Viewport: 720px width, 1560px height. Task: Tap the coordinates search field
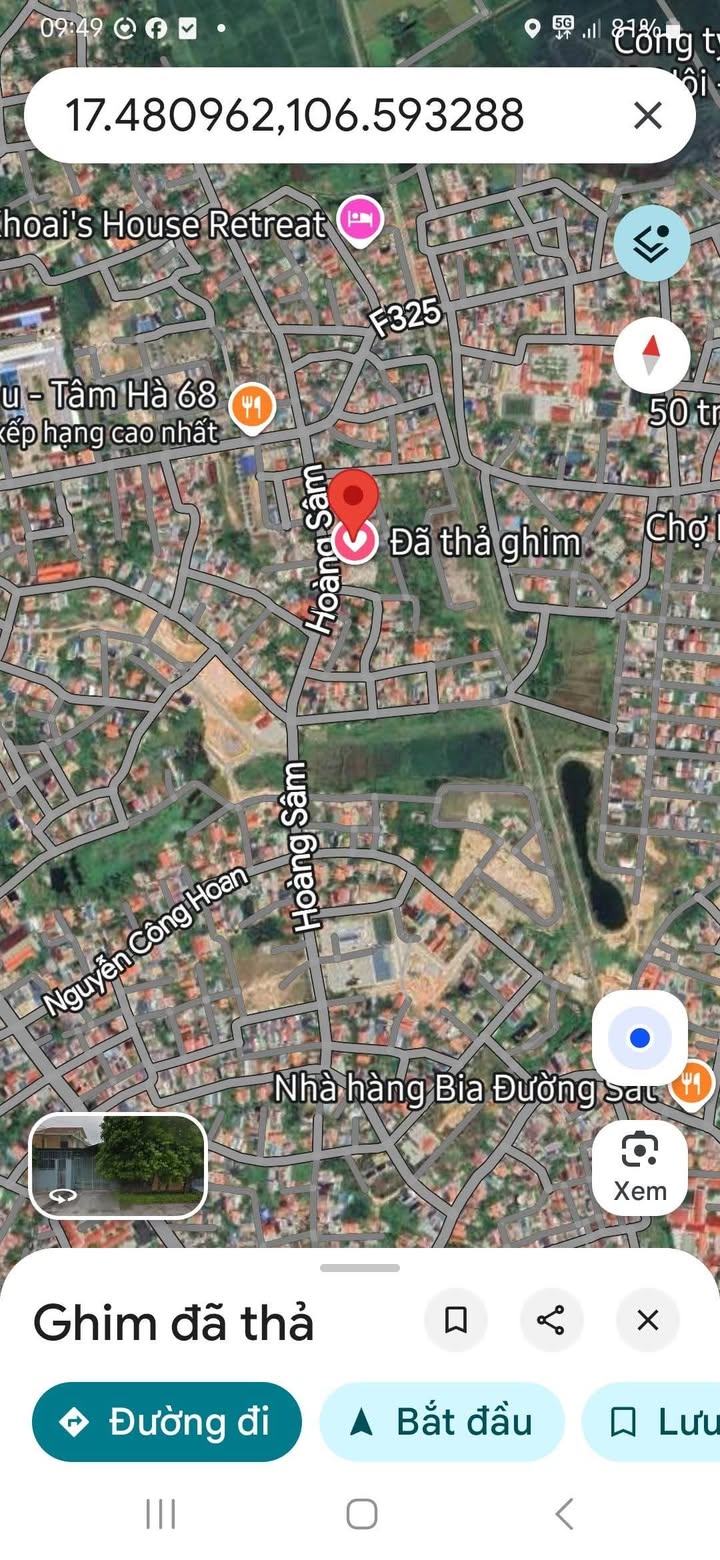pyautogui.click(x=300, y=116)
